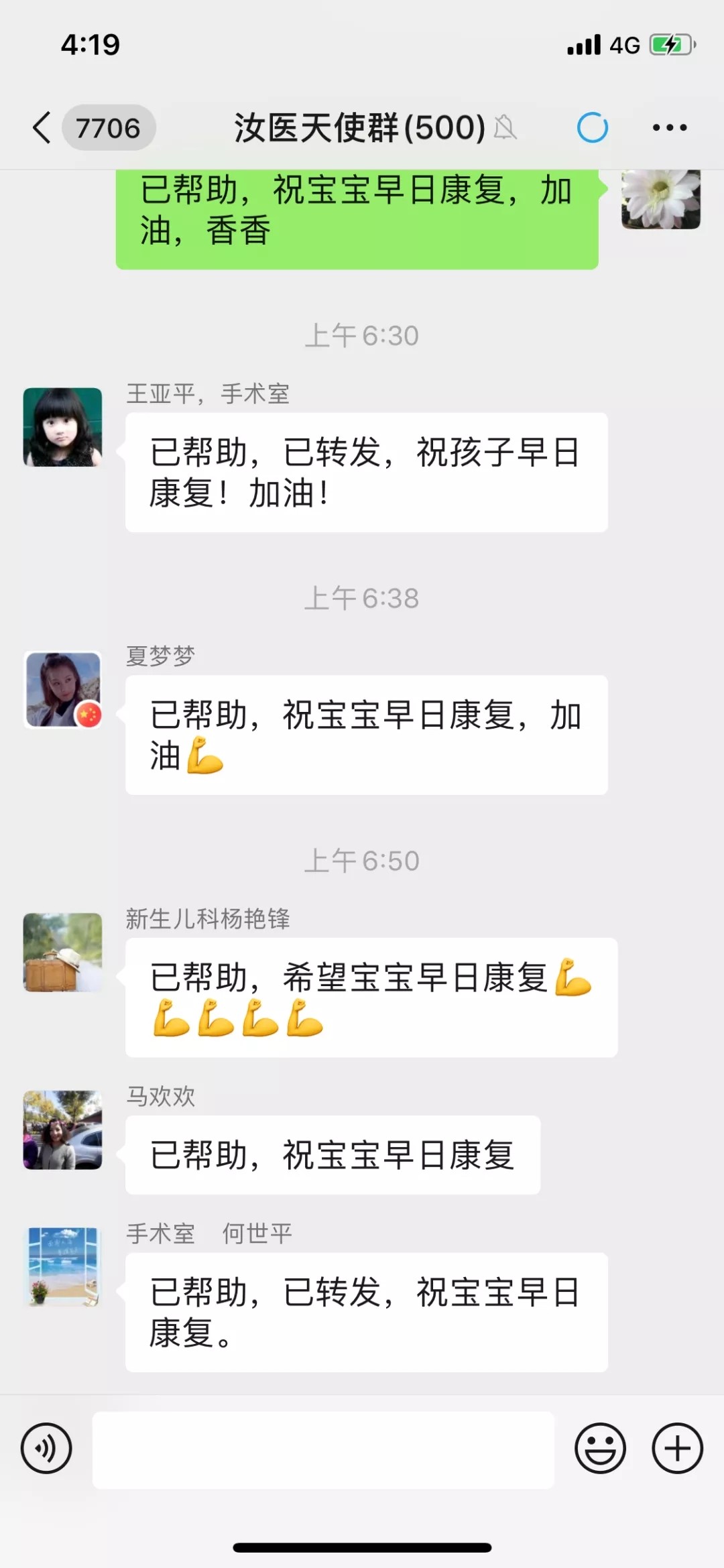The height and width of the screenshot is (1568, 724).
Task: Switch to voice message input
Action: point(46,1448)
